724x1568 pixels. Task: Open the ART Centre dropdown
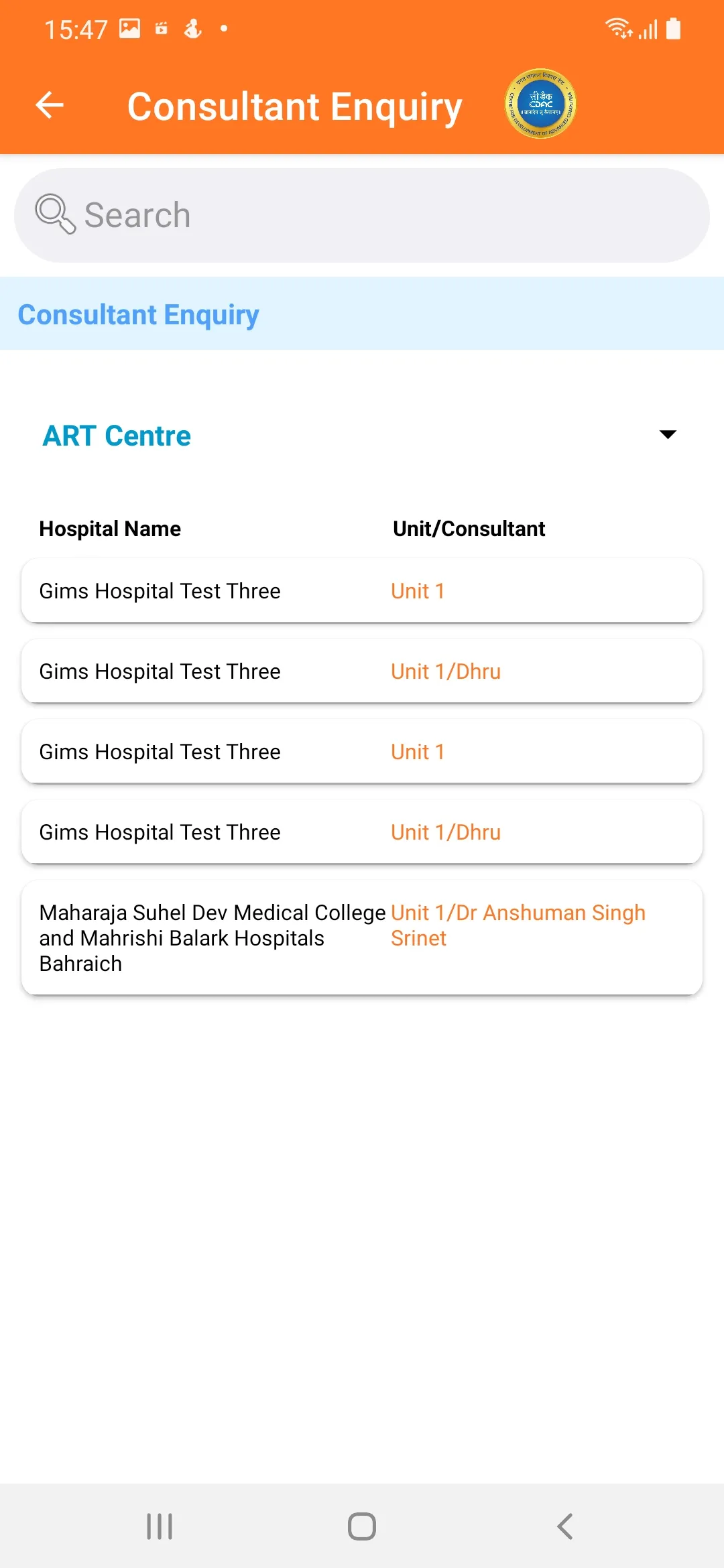117,436
